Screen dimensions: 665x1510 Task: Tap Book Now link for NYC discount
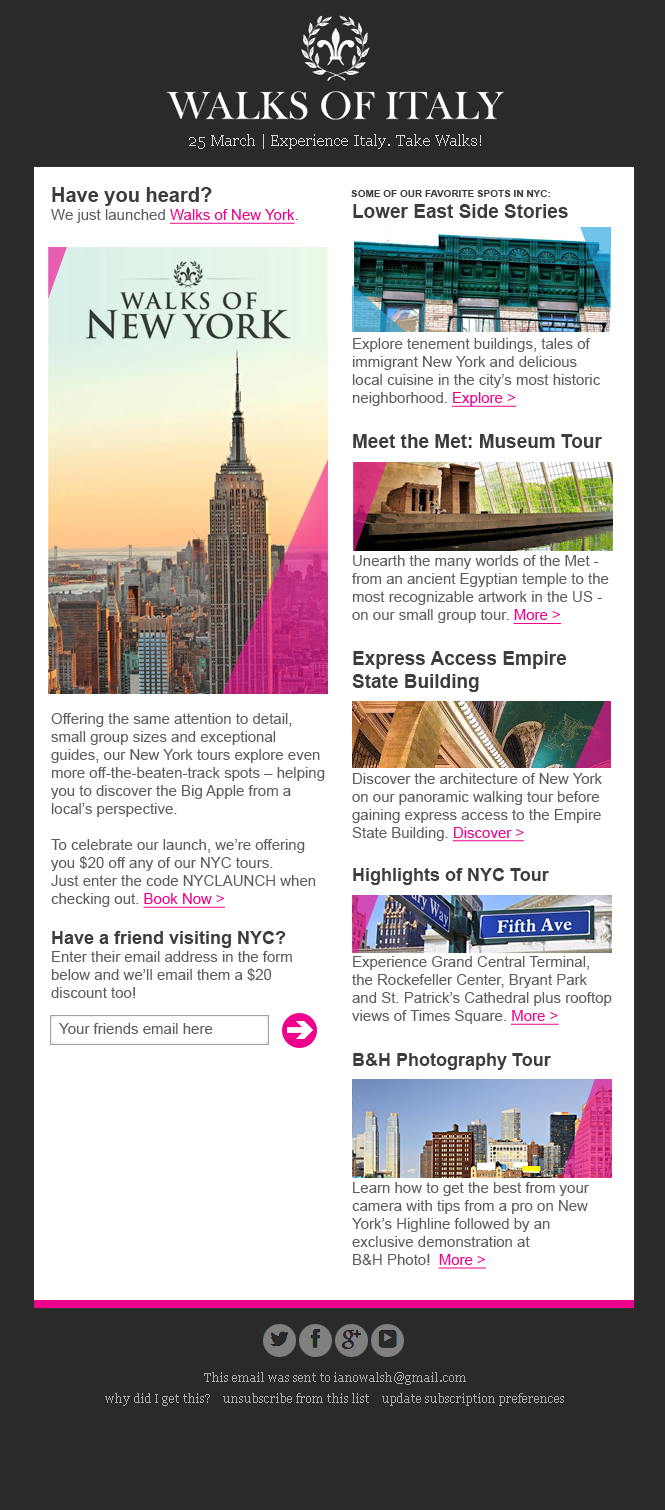[x=184, y=899]
